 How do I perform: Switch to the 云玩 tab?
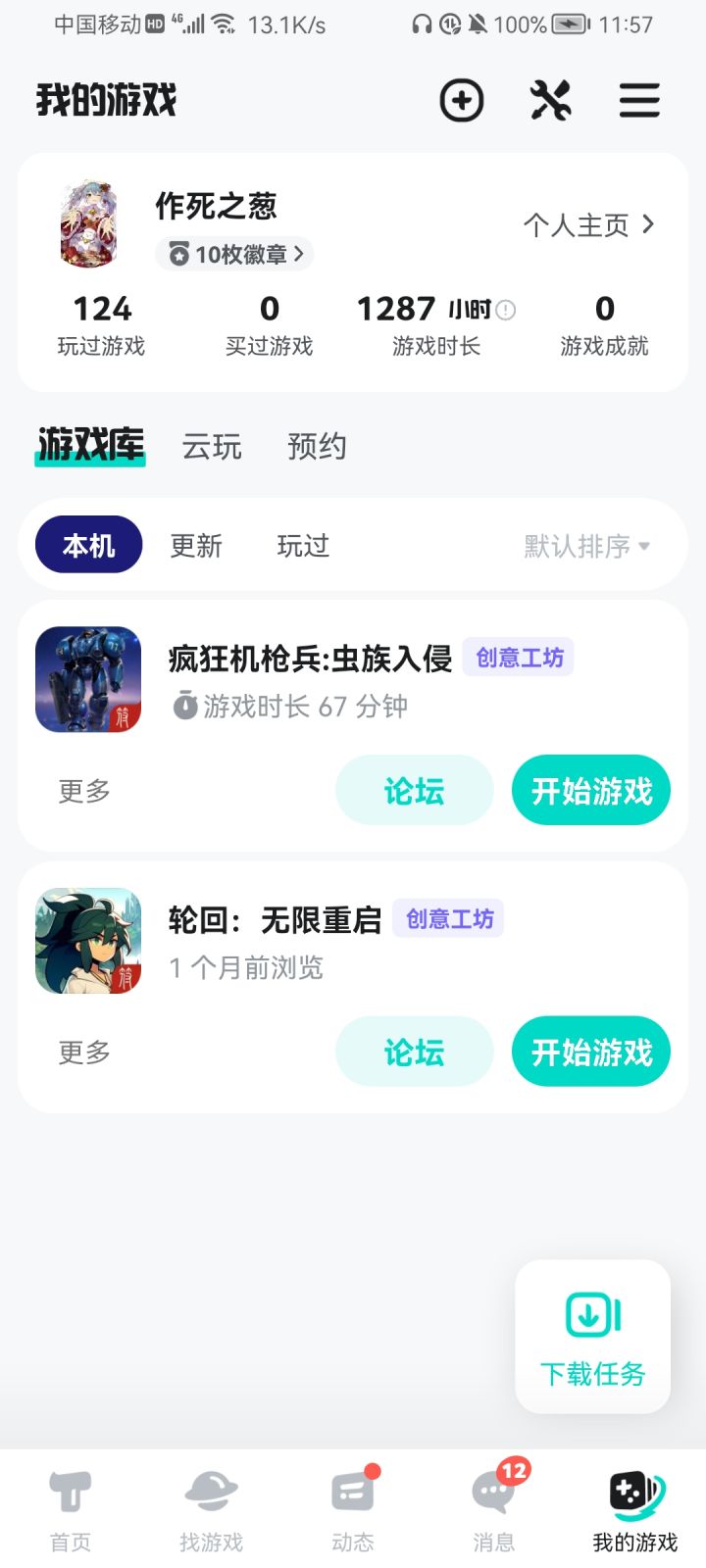coord(212,447)
